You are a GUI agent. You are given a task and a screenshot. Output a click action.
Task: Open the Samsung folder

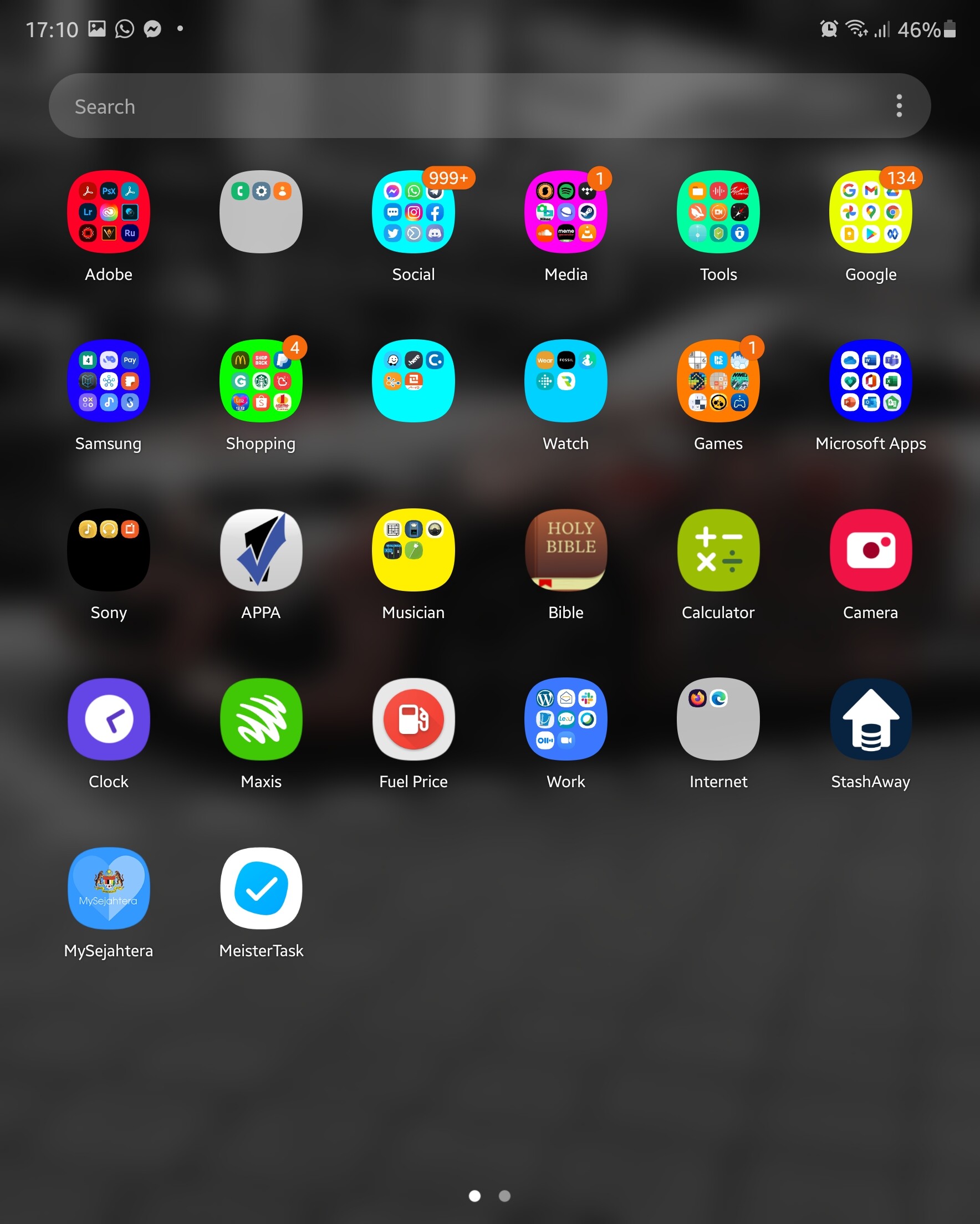(x=109, y=381)
